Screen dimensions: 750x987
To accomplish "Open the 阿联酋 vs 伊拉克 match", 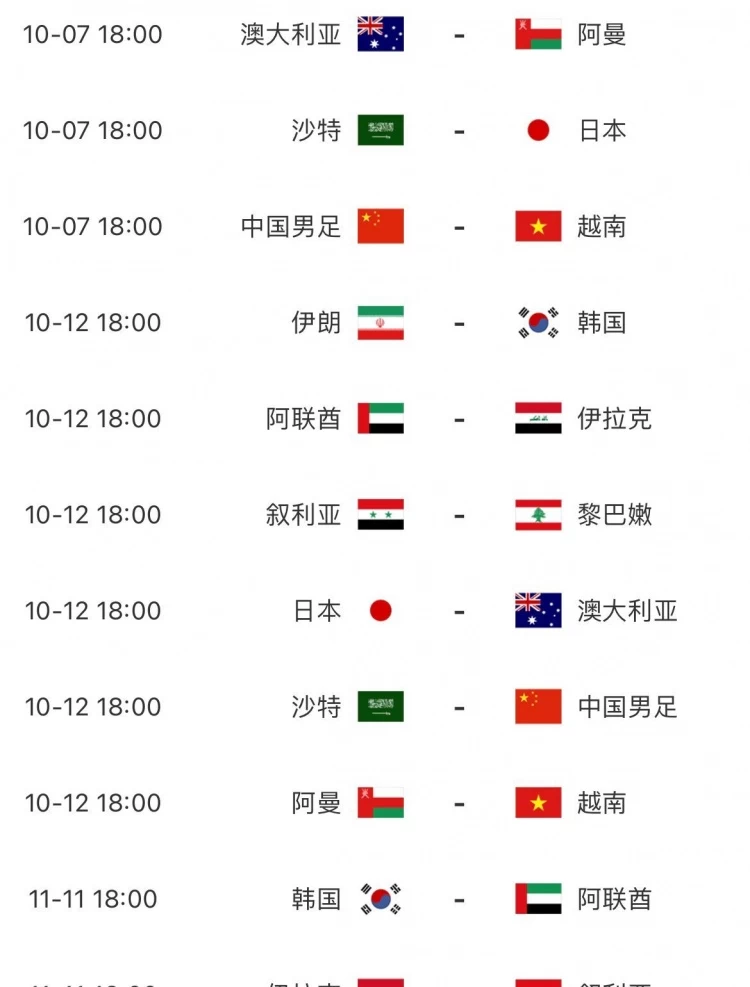I will pyautogui.click(x=459, y=419).
